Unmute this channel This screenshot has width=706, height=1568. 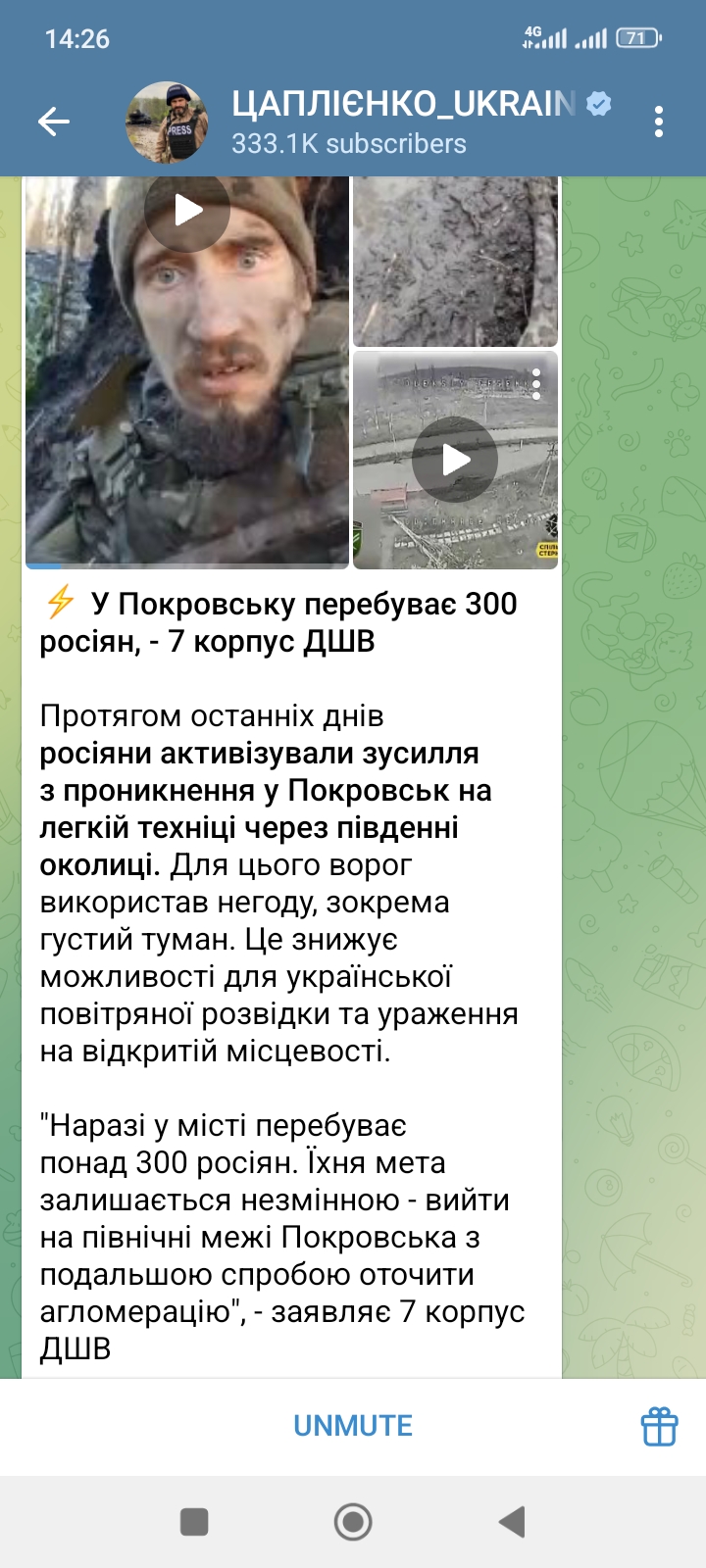coord(353,1426)
